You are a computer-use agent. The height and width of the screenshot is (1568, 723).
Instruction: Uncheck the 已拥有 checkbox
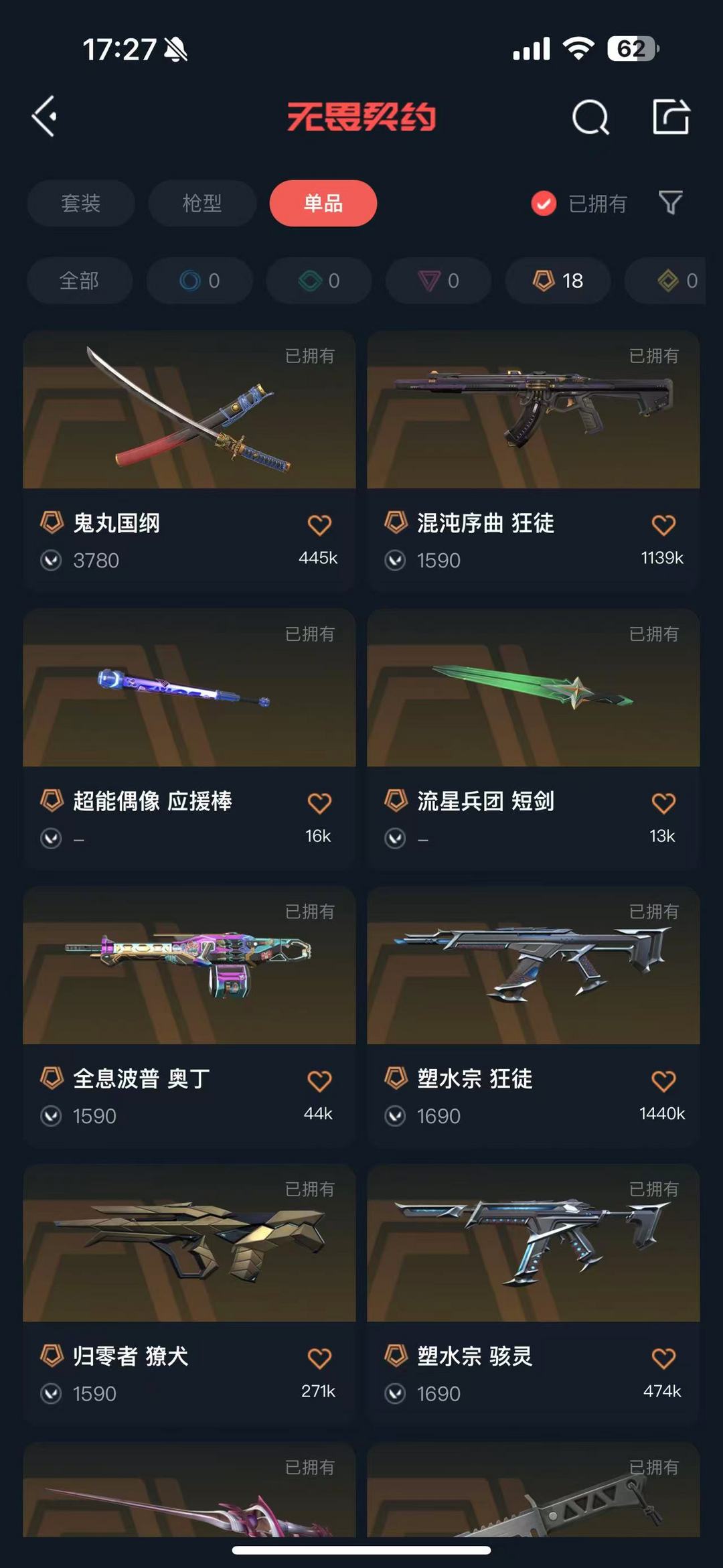544,203
